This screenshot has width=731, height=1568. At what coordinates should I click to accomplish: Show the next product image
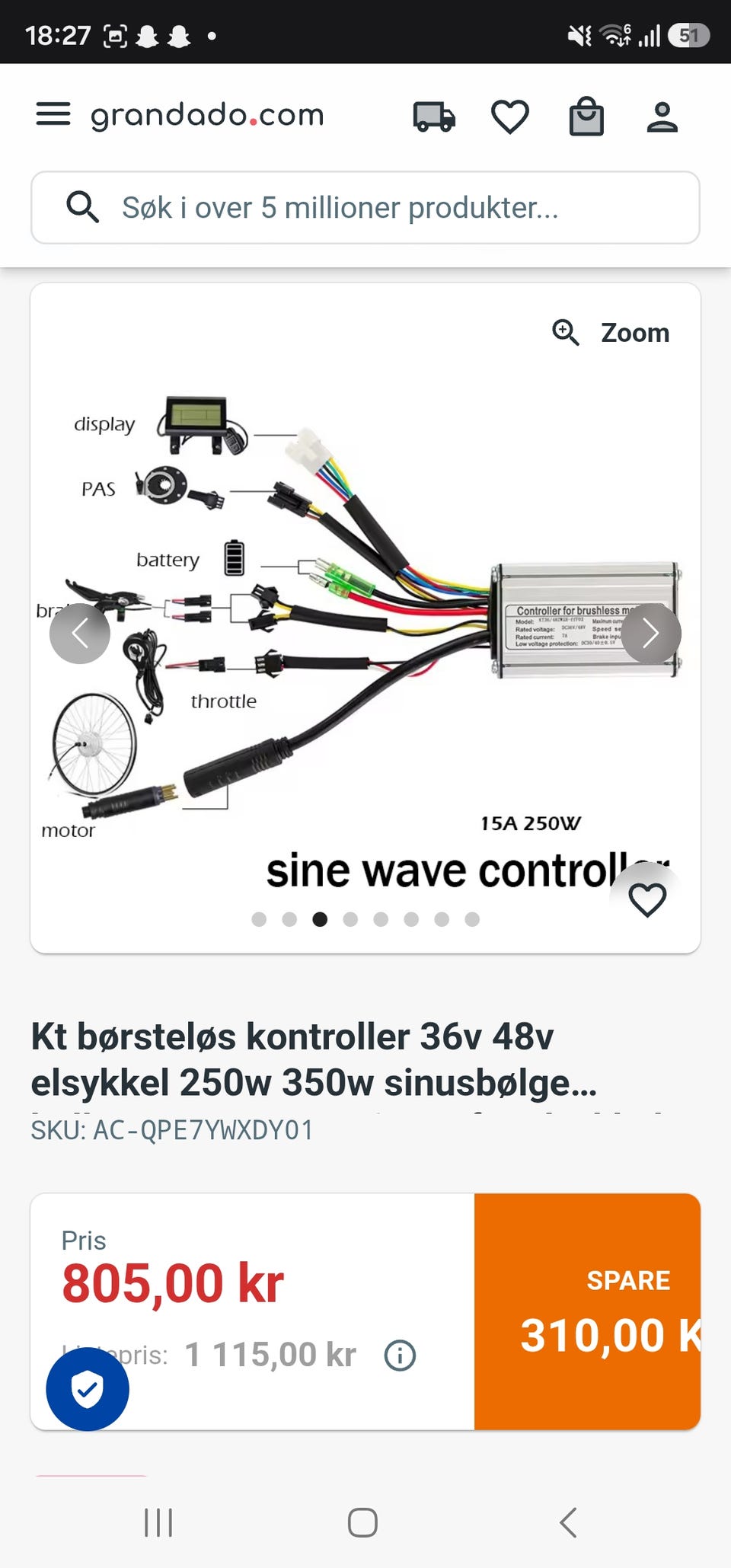651,634
